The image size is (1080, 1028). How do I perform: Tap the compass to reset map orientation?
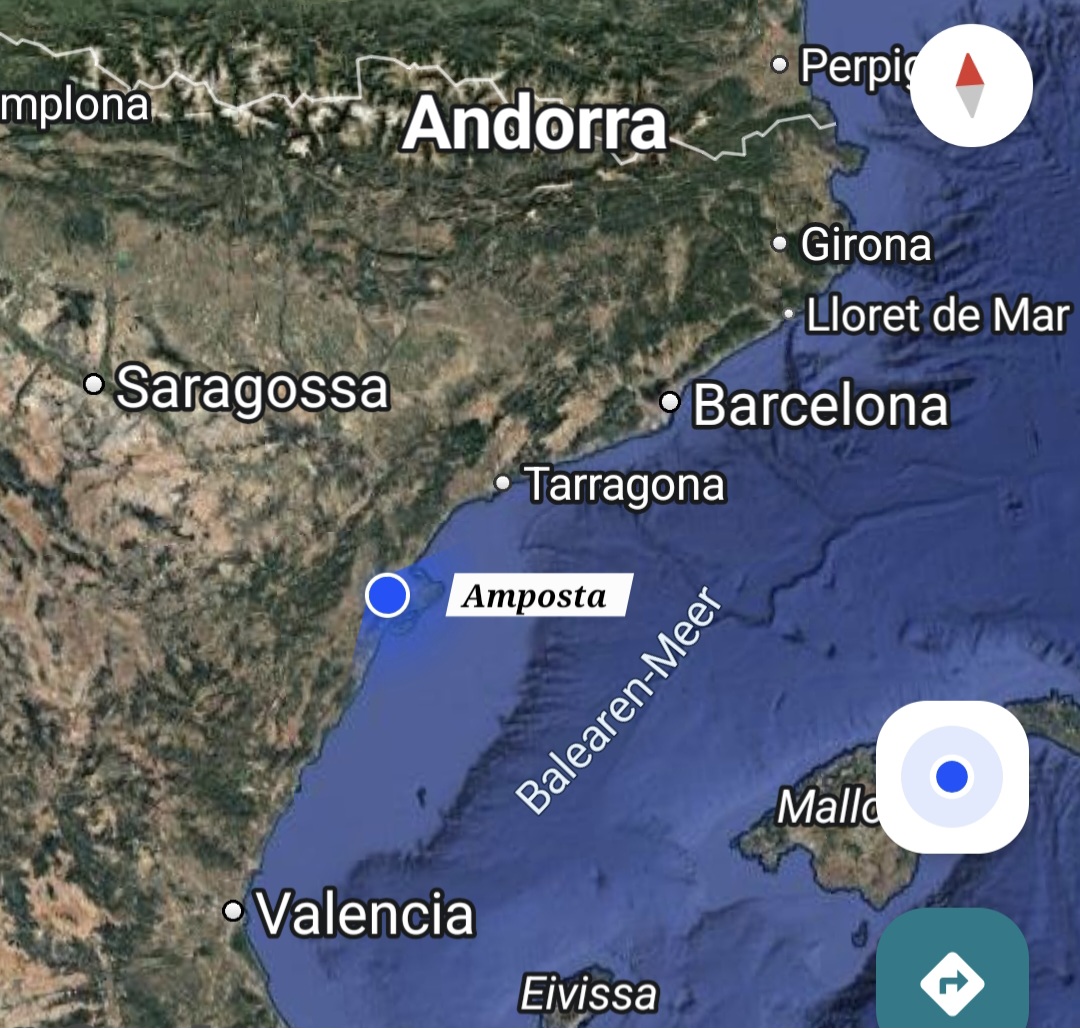[x=971, y=86]
